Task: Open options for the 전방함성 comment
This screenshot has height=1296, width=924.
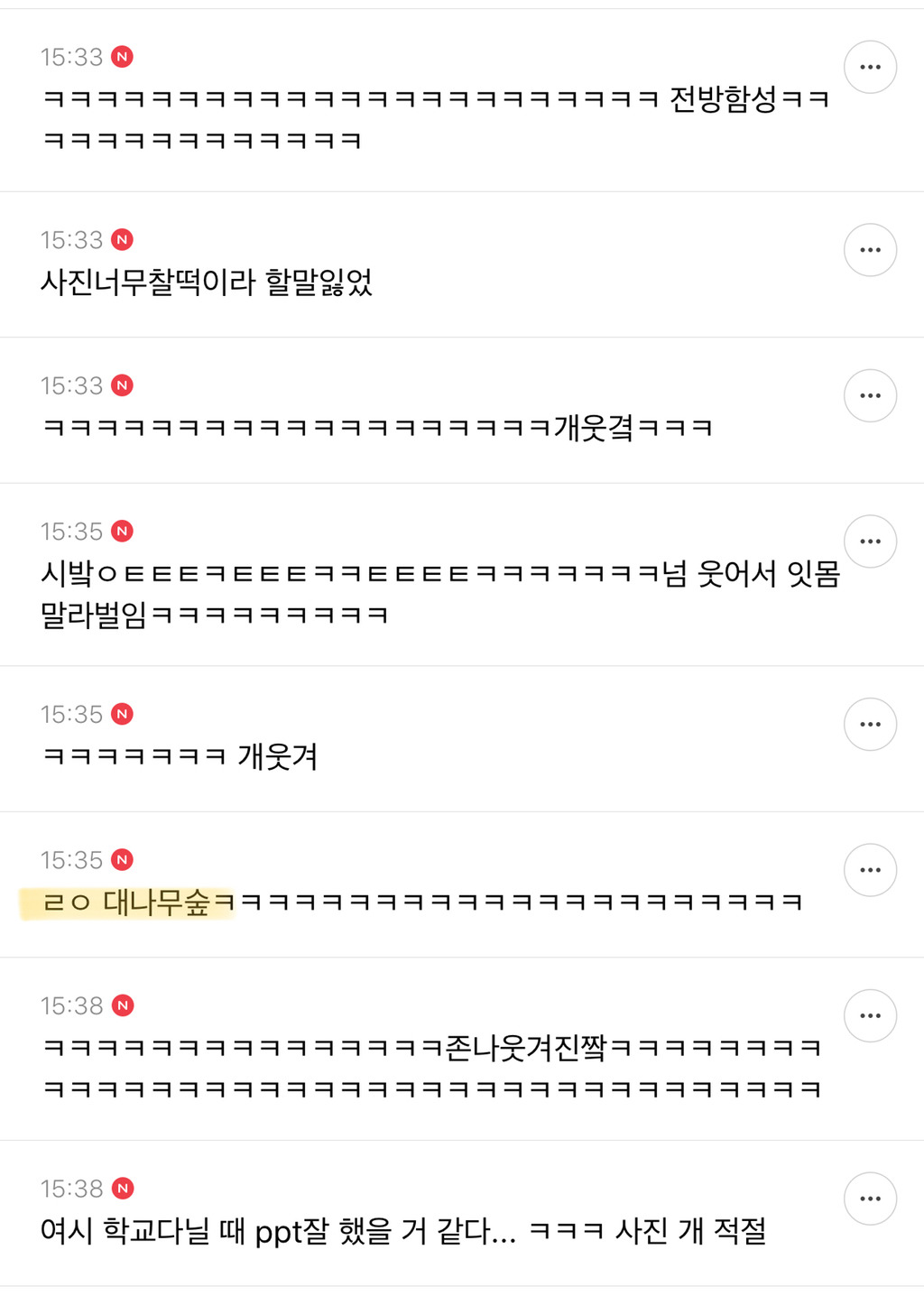Action: (870, 67)
